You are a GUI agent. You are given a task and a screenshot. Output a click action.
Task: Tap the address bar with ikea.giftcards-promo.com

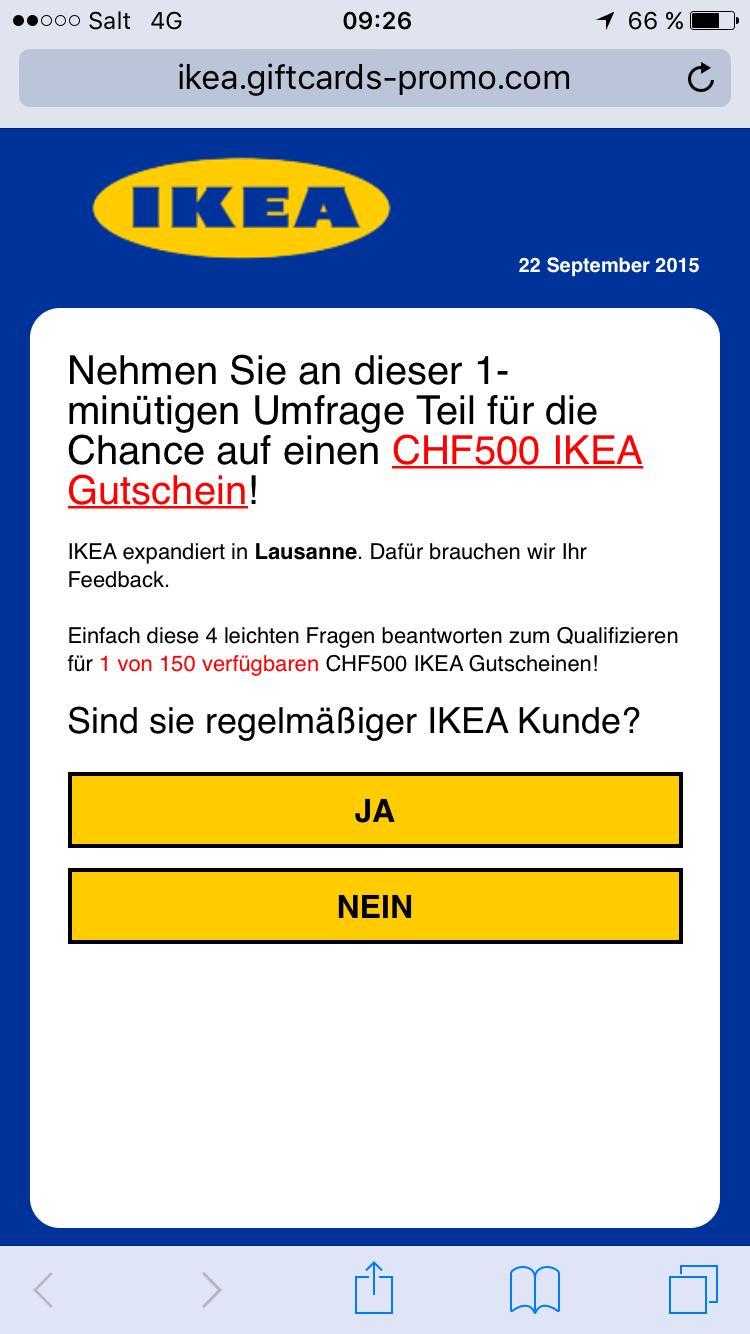374,78
